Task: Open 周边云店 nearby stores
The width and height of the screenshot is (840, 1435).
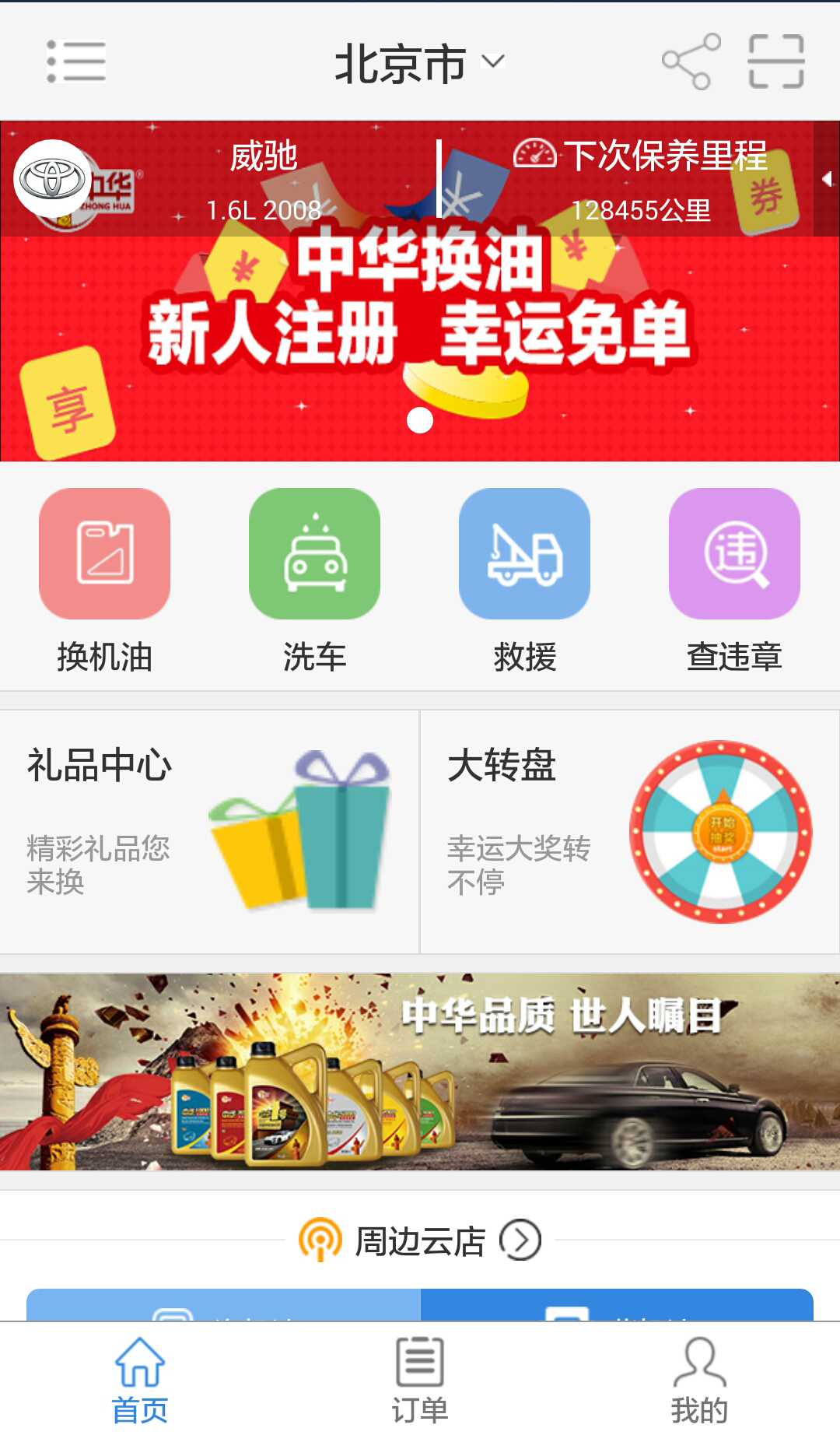Action: (x=420, y=1240)
